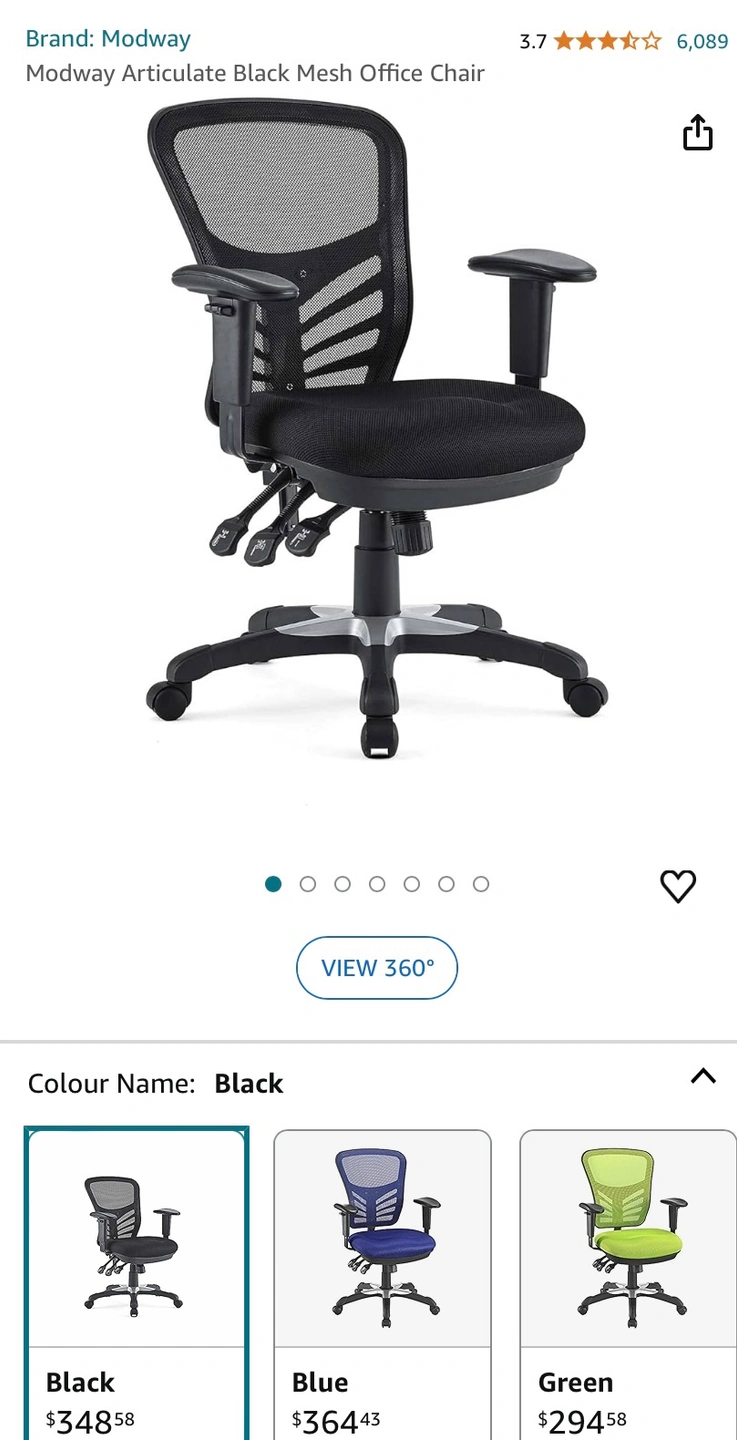Collapse the Colour Name section
The width and height of the screenshot is (737, 1440).
point(703,1077)
